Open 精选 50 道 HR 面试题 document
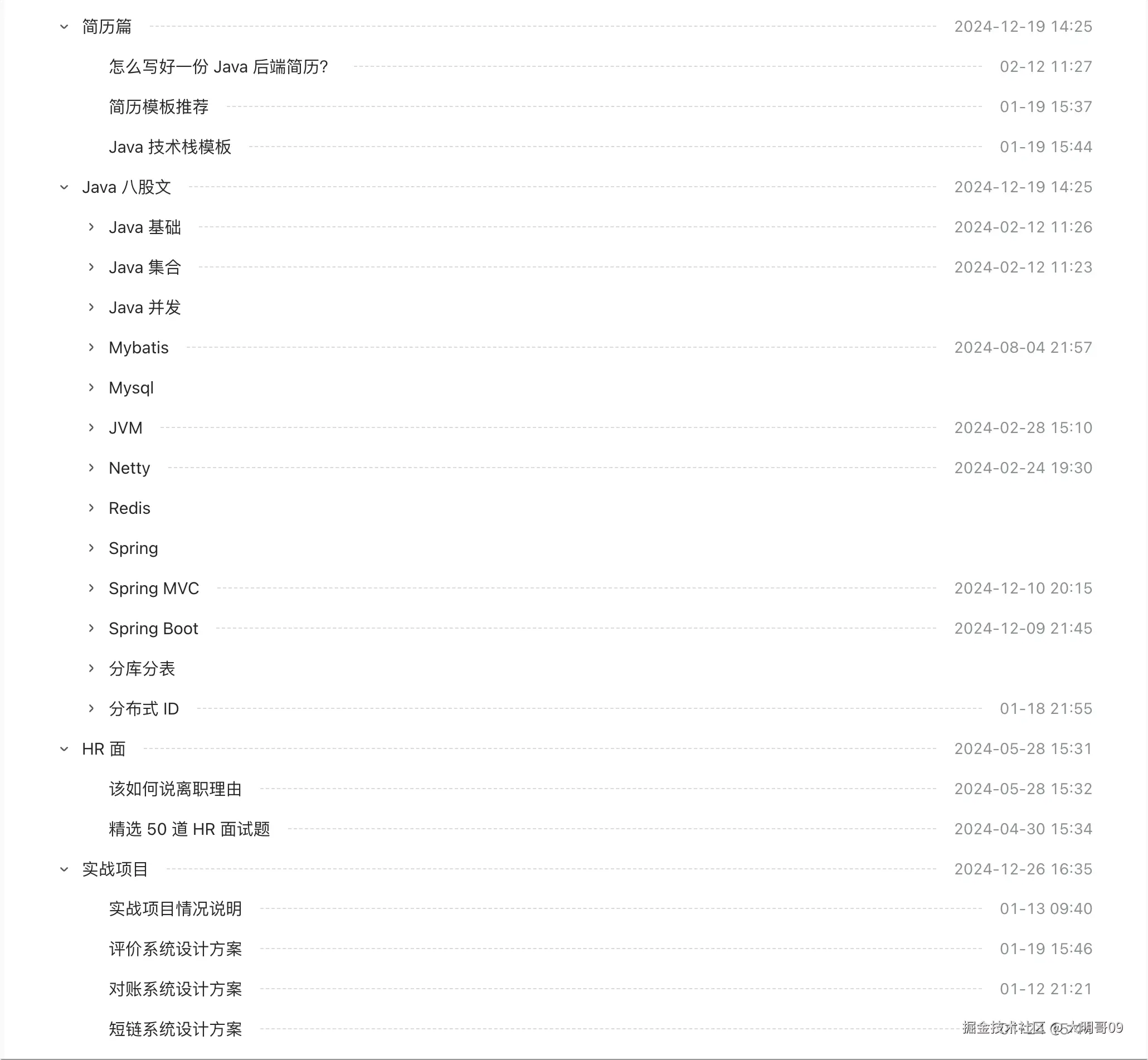This screenshot has width=1148, height=1060. (189, 829)
